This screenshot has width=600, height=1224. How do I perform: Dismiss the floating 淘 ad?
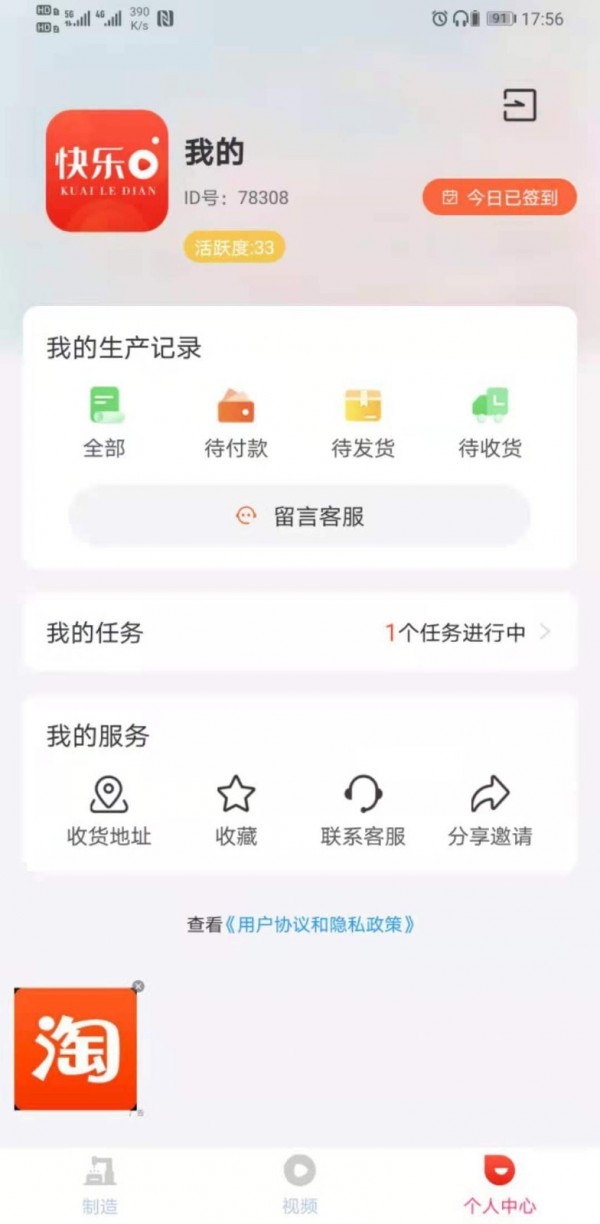[x=138, y=986]
